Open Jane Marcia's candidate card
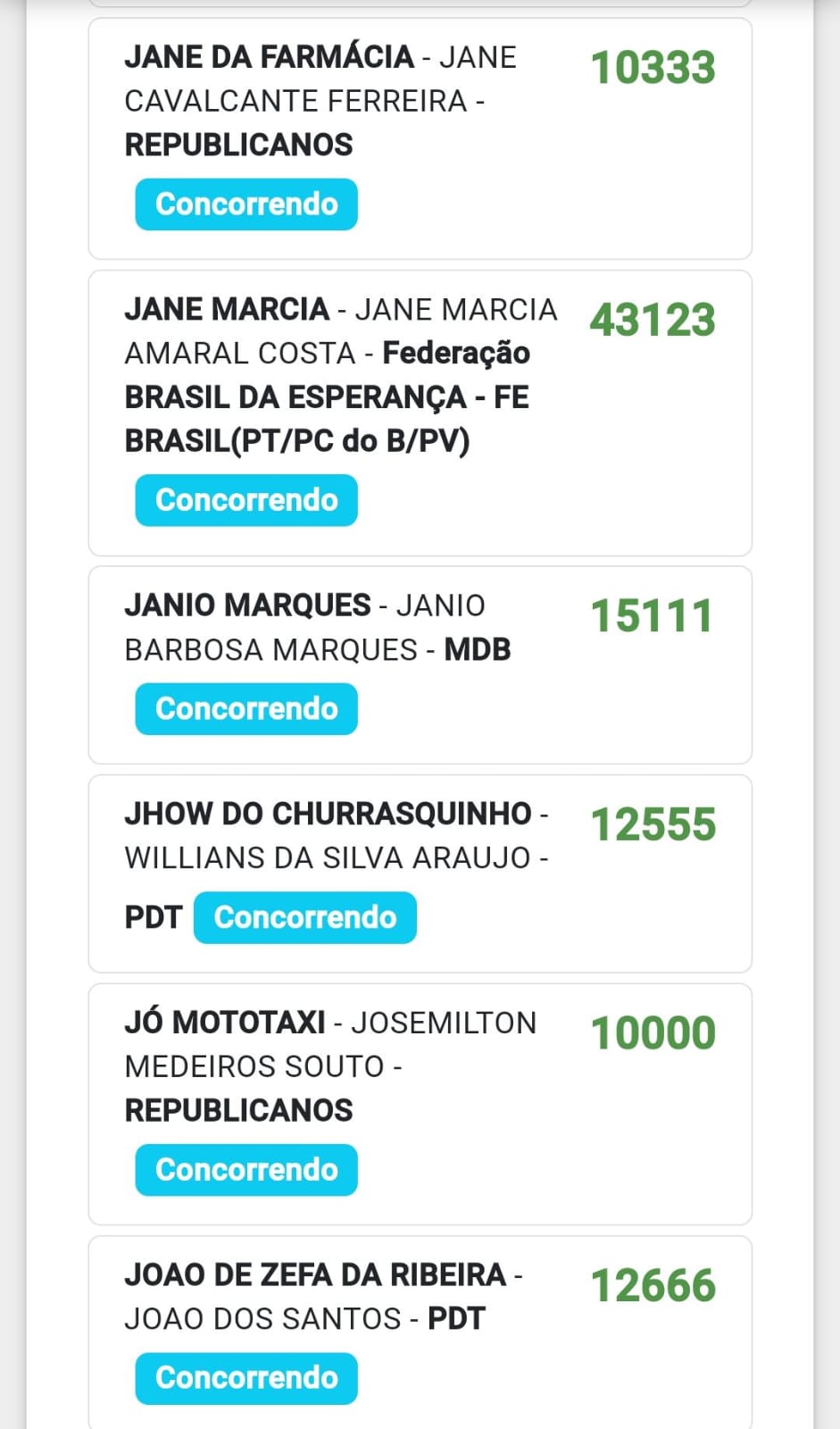The image size is (840, 1429). point(420,413)
